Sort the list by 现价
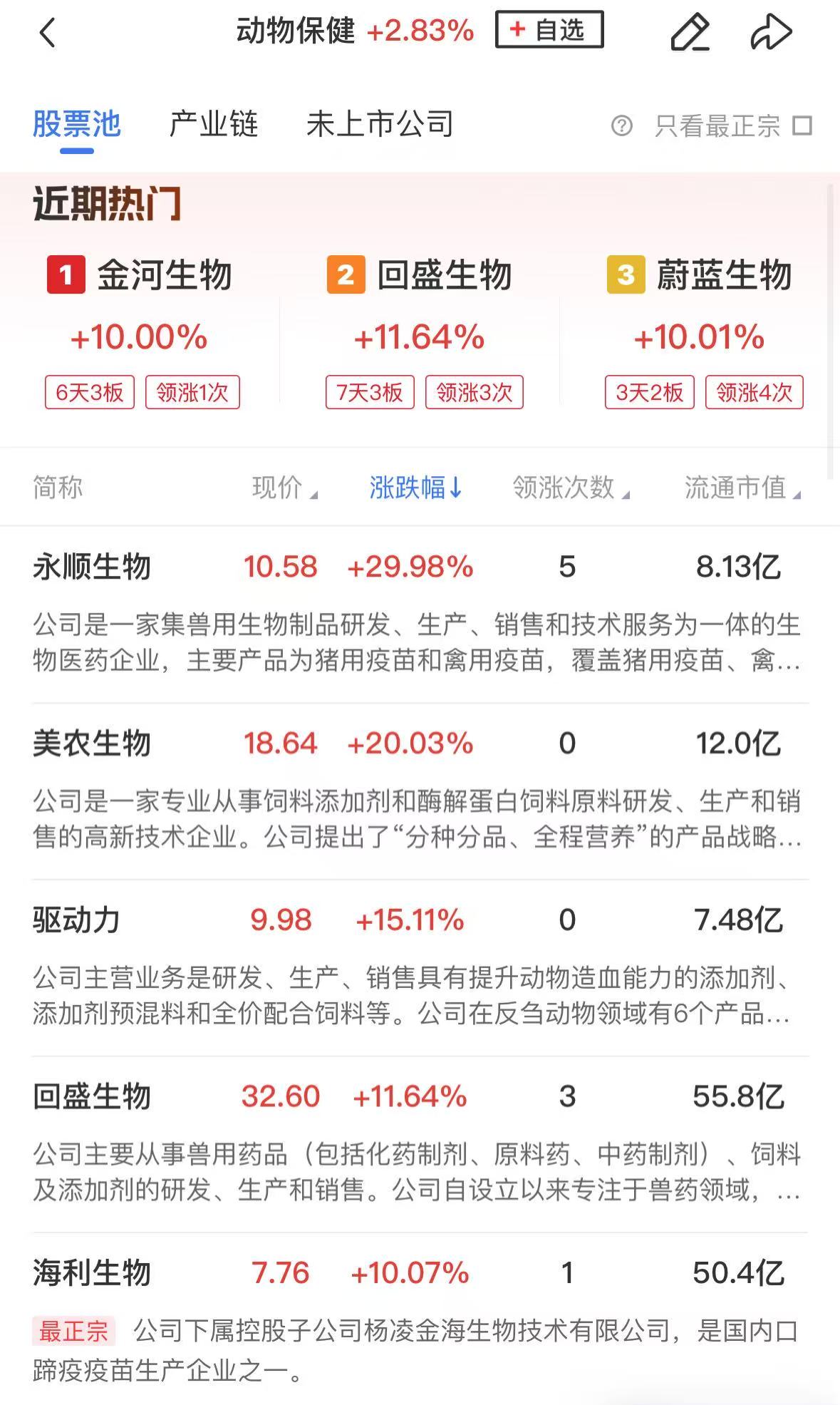 (284, 488)
